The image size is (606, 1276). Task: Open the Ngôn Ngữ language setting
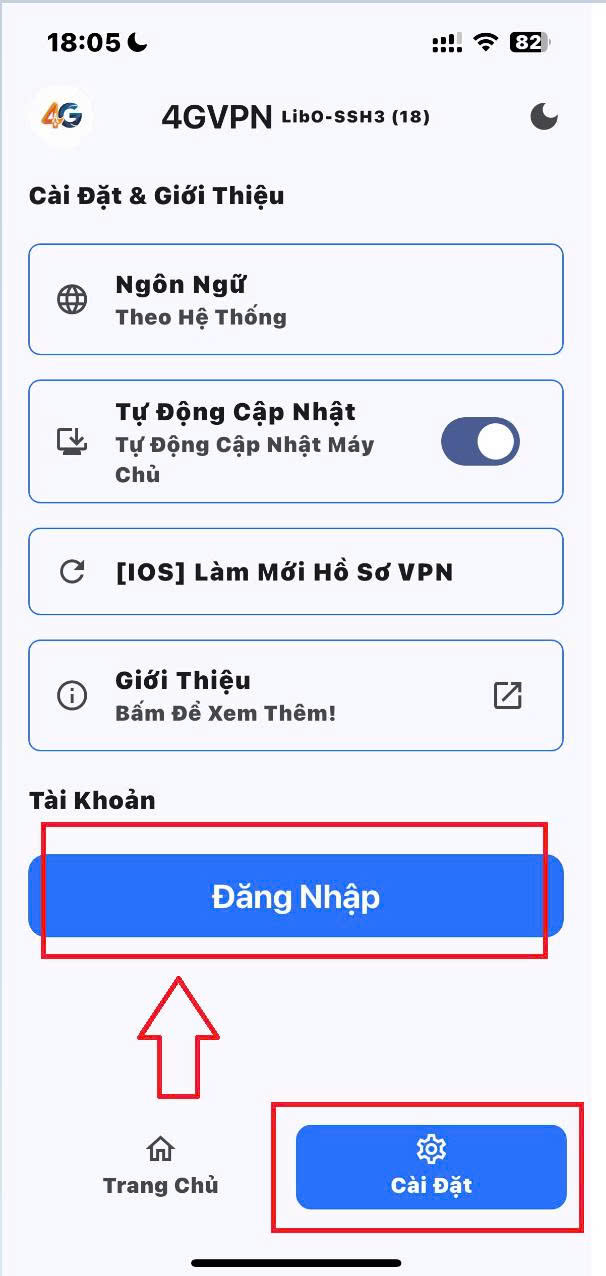point(295,299)
